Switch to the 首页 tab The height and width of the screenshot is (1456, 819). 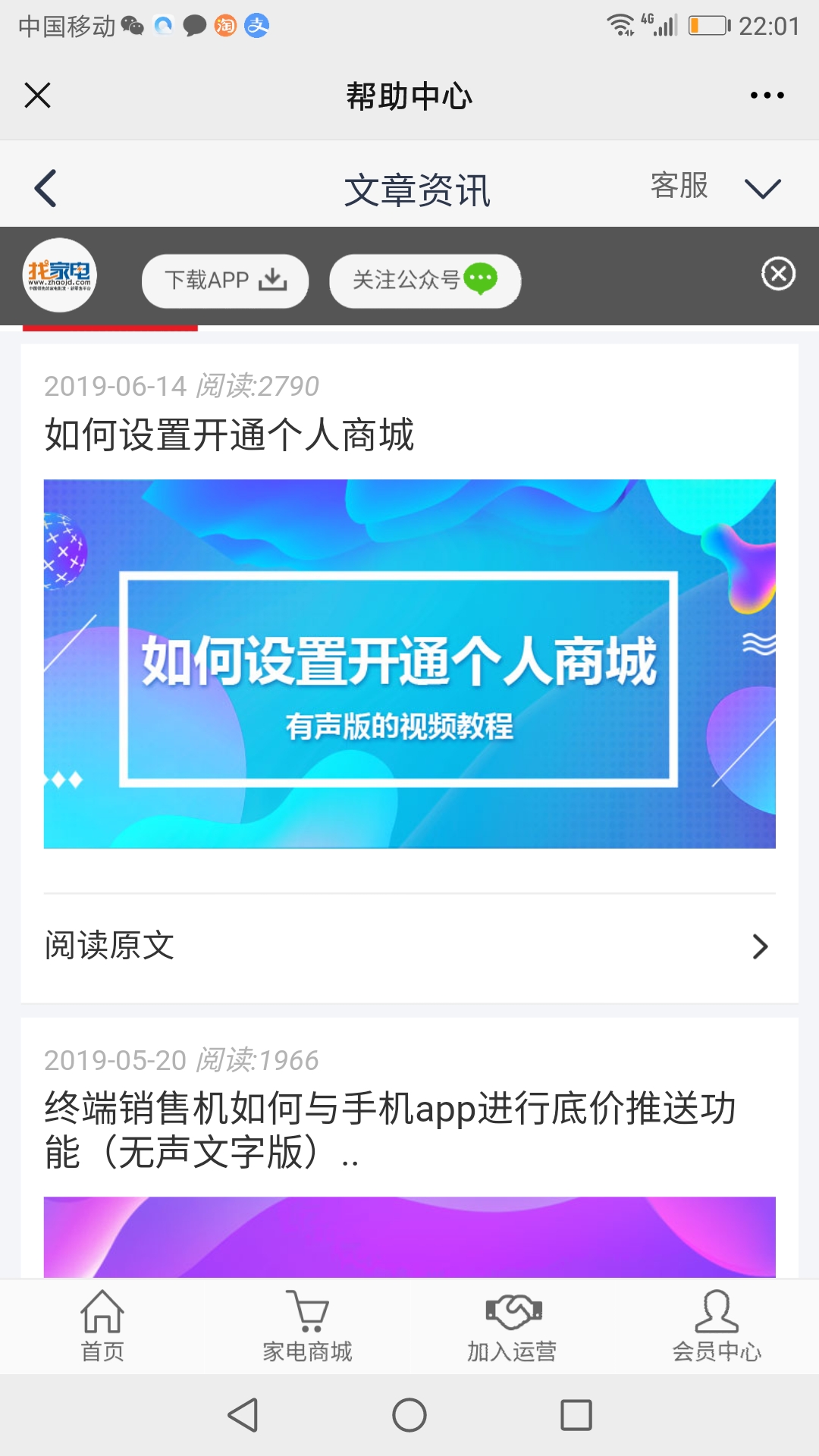102,1326
